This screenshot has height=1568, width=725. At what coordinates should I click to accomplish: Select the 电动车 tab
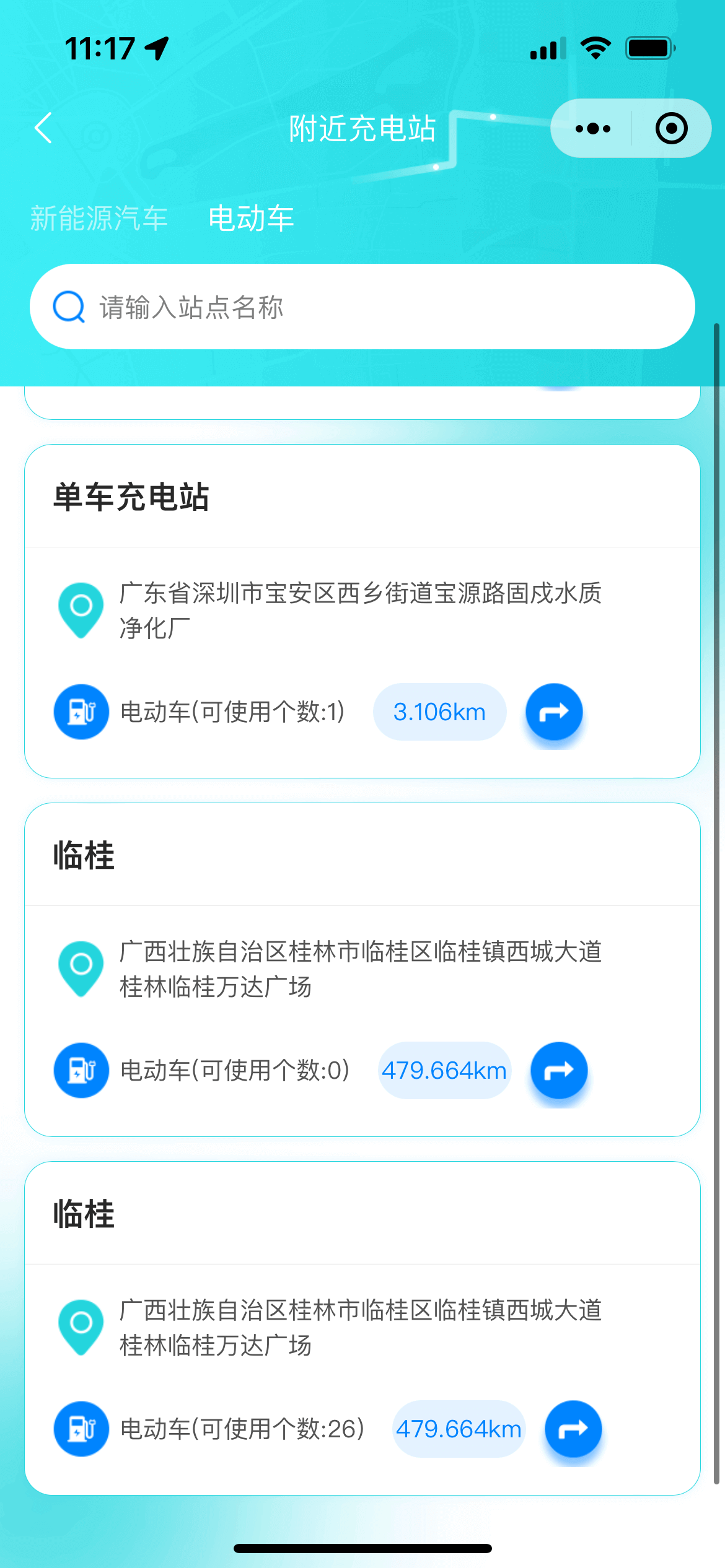point(251,218)
